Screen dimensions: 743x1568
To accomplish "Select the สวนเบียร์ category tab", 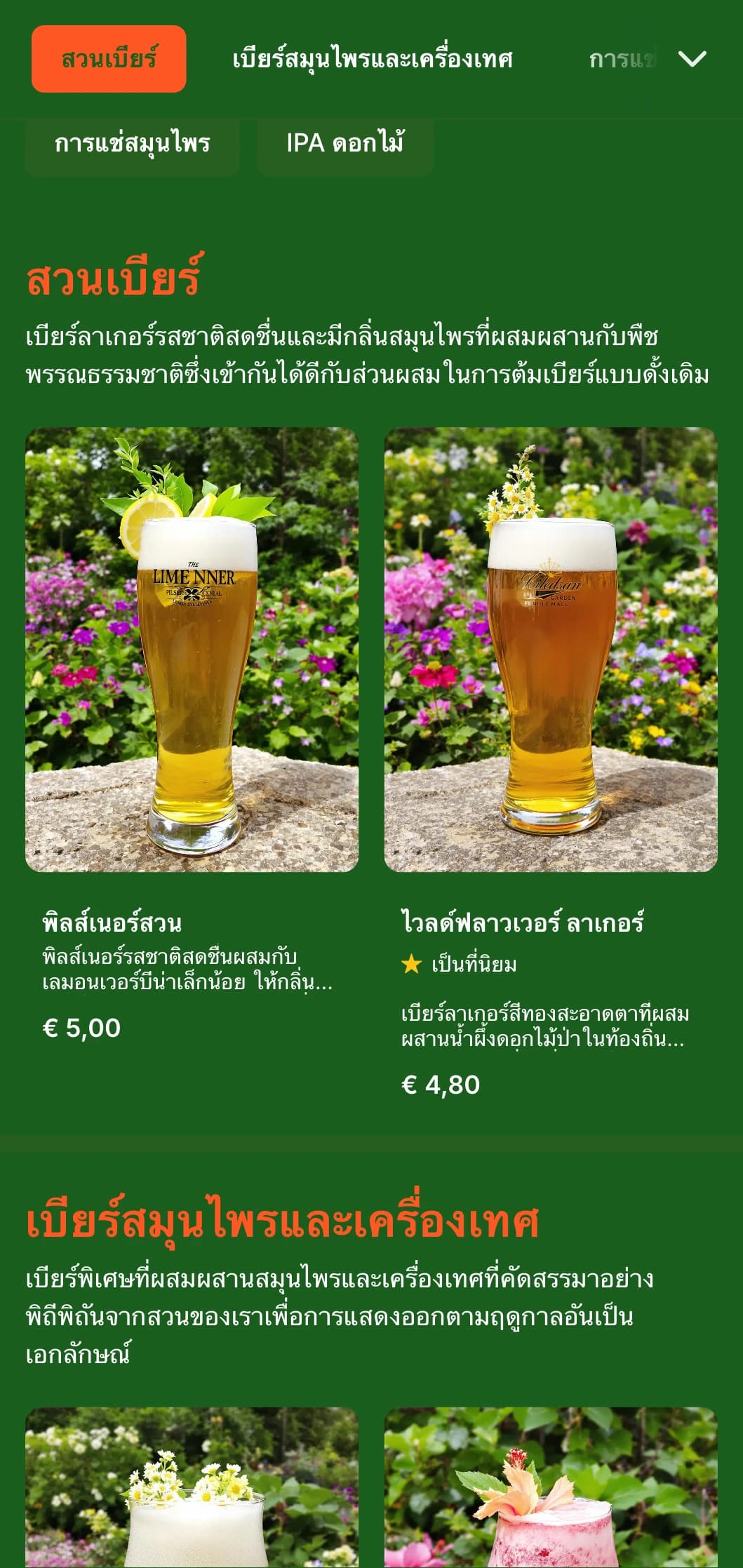I will [x=109, y=59].
